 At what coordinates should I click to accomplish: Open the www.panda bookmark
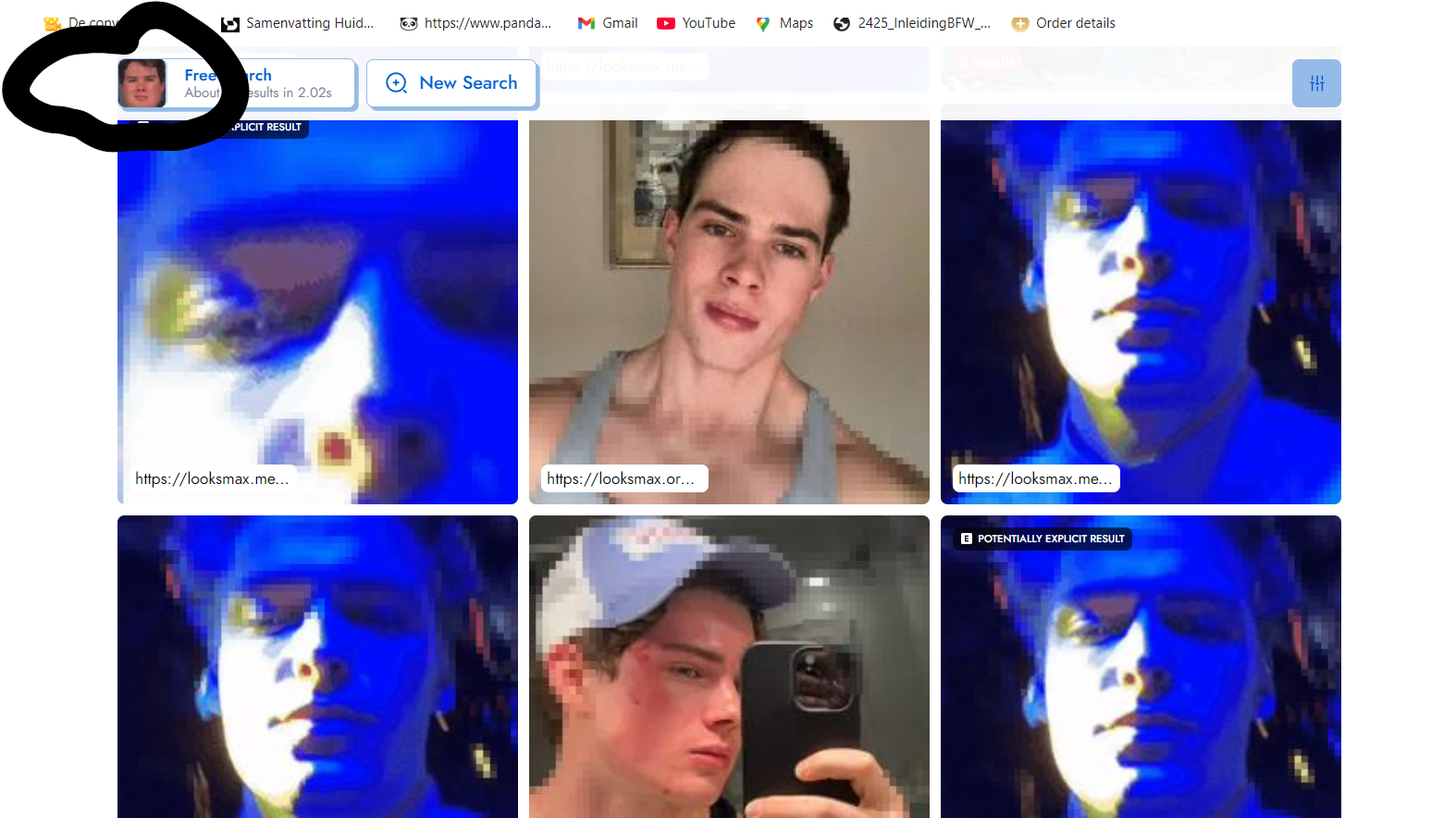coord(475,23)
